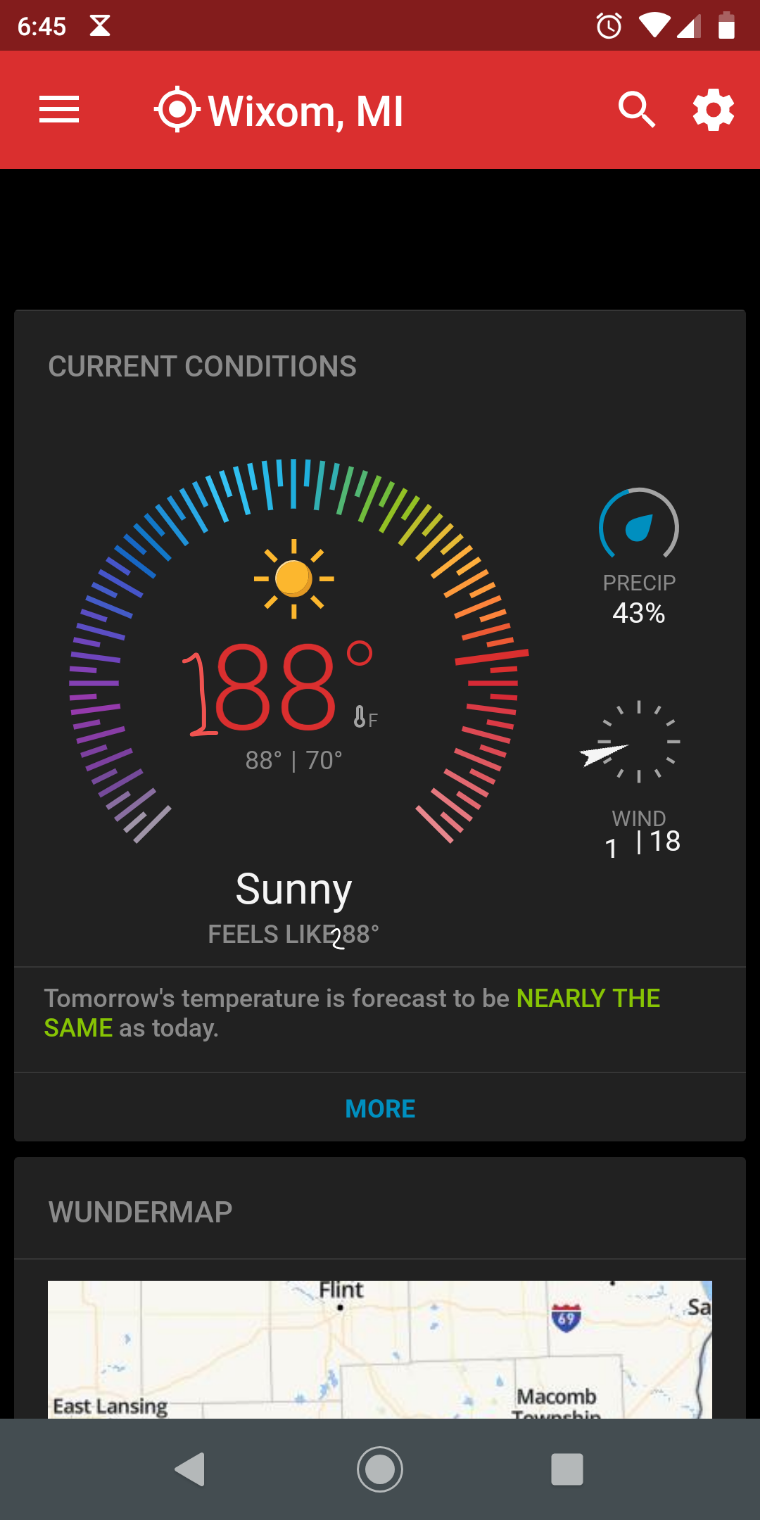Open location search magnifier

636,110
